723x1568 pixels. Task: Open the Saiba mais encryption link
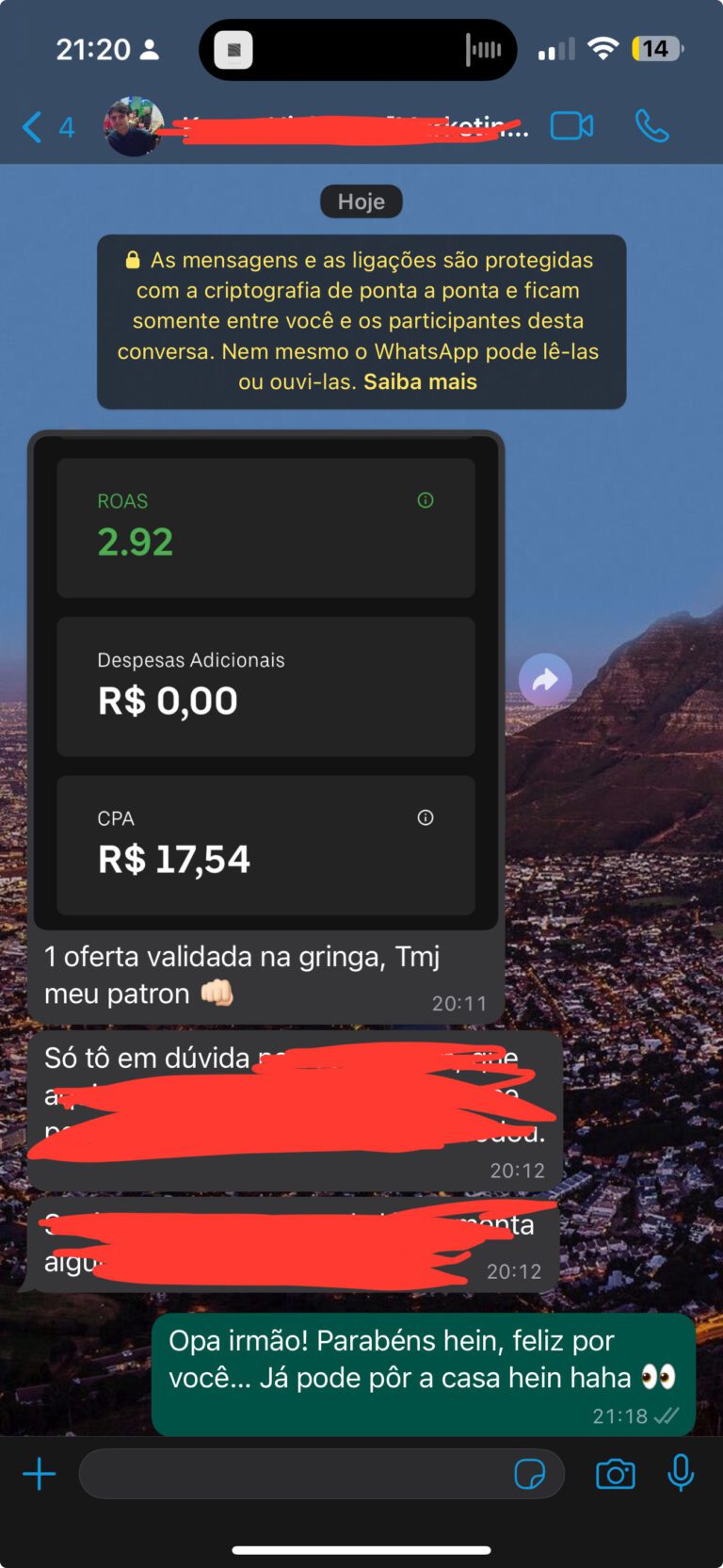pyautogui.click(x=420, y=381)
